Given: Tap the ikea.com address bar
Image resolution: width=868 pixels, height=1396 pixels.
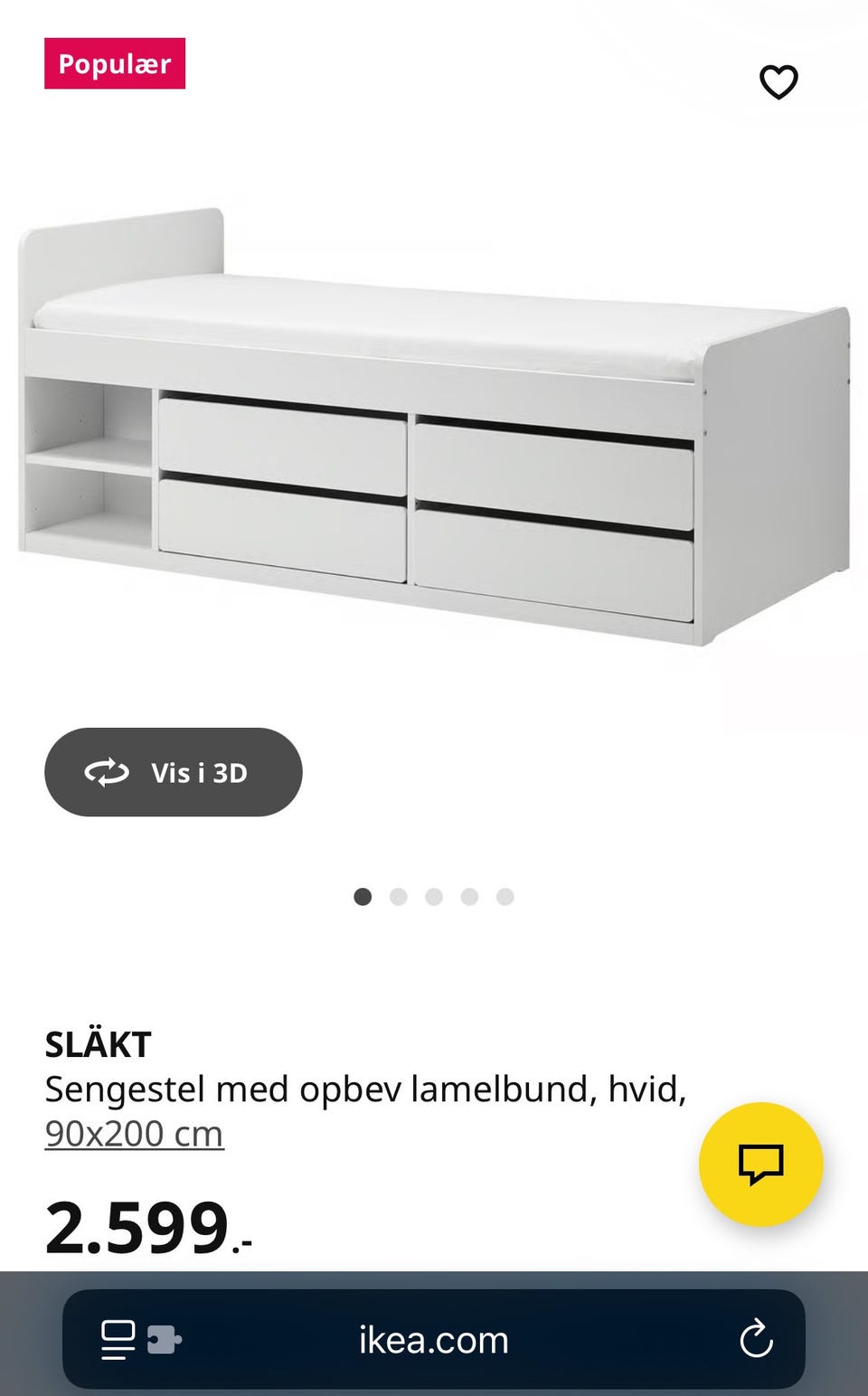Looking at the screenshot, I should point(434,1341).
